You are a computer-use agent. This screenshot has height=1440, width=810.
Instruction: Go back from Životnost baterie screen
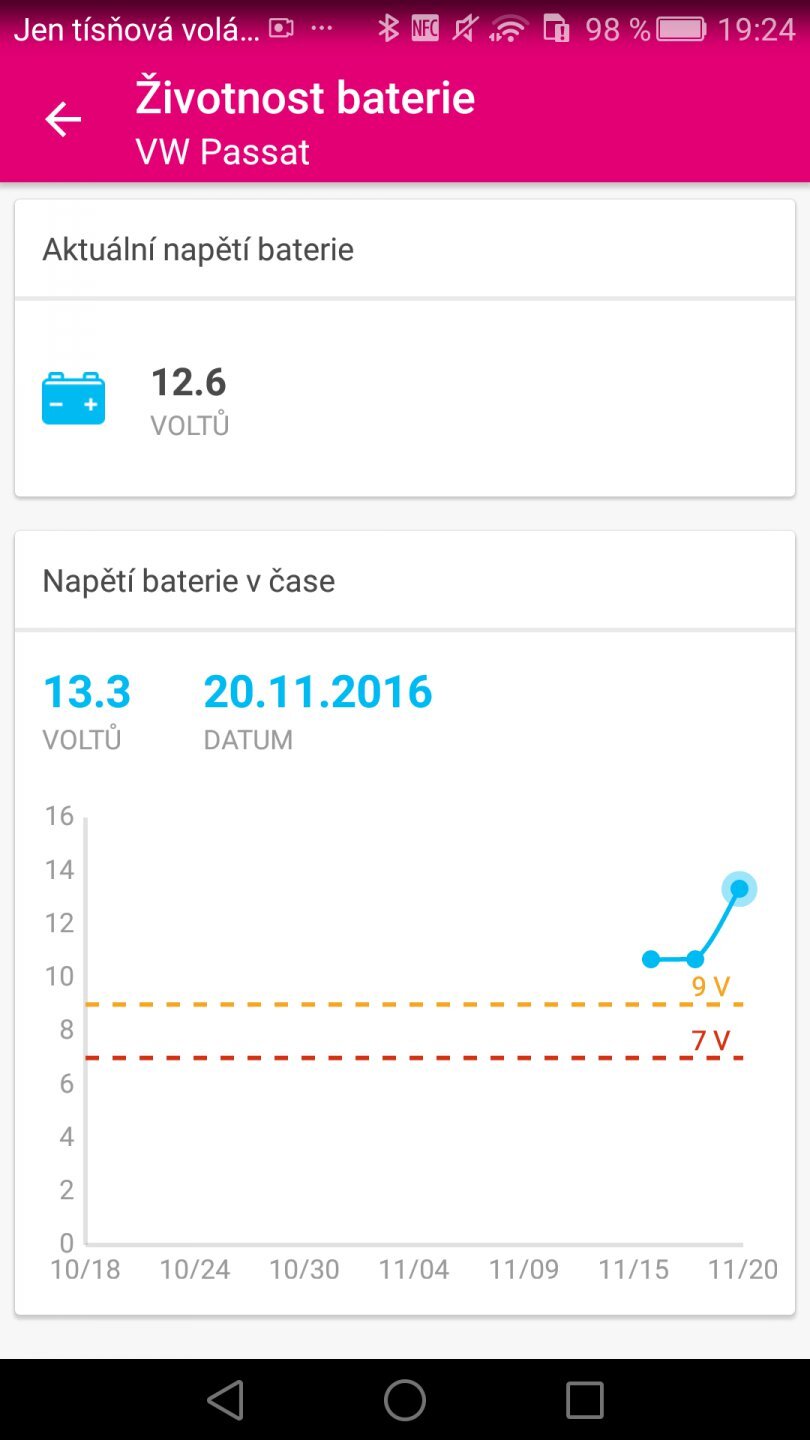tap(63, 120)
